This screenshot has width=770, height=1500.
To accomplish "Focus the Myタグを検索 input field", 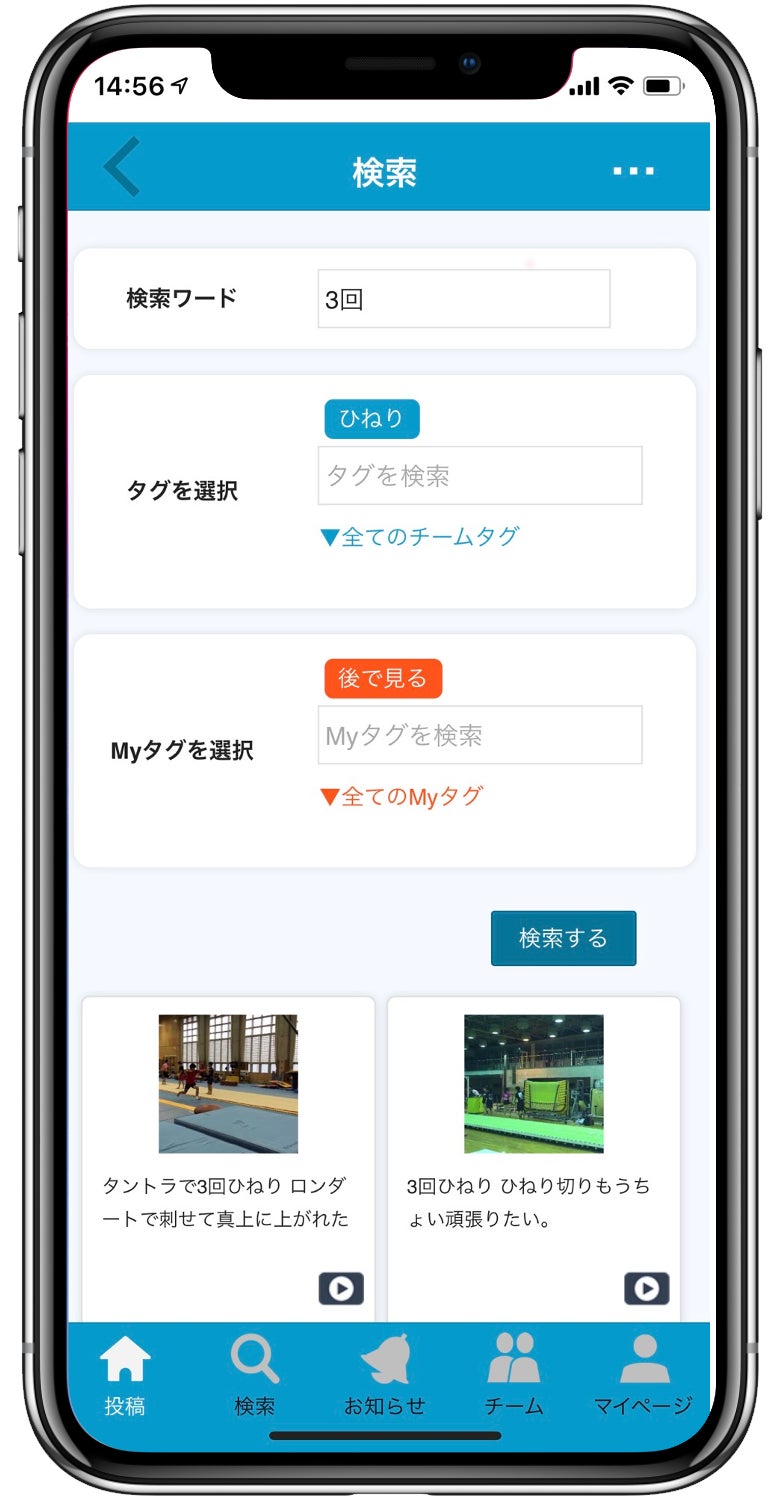I will coord(479,736).
